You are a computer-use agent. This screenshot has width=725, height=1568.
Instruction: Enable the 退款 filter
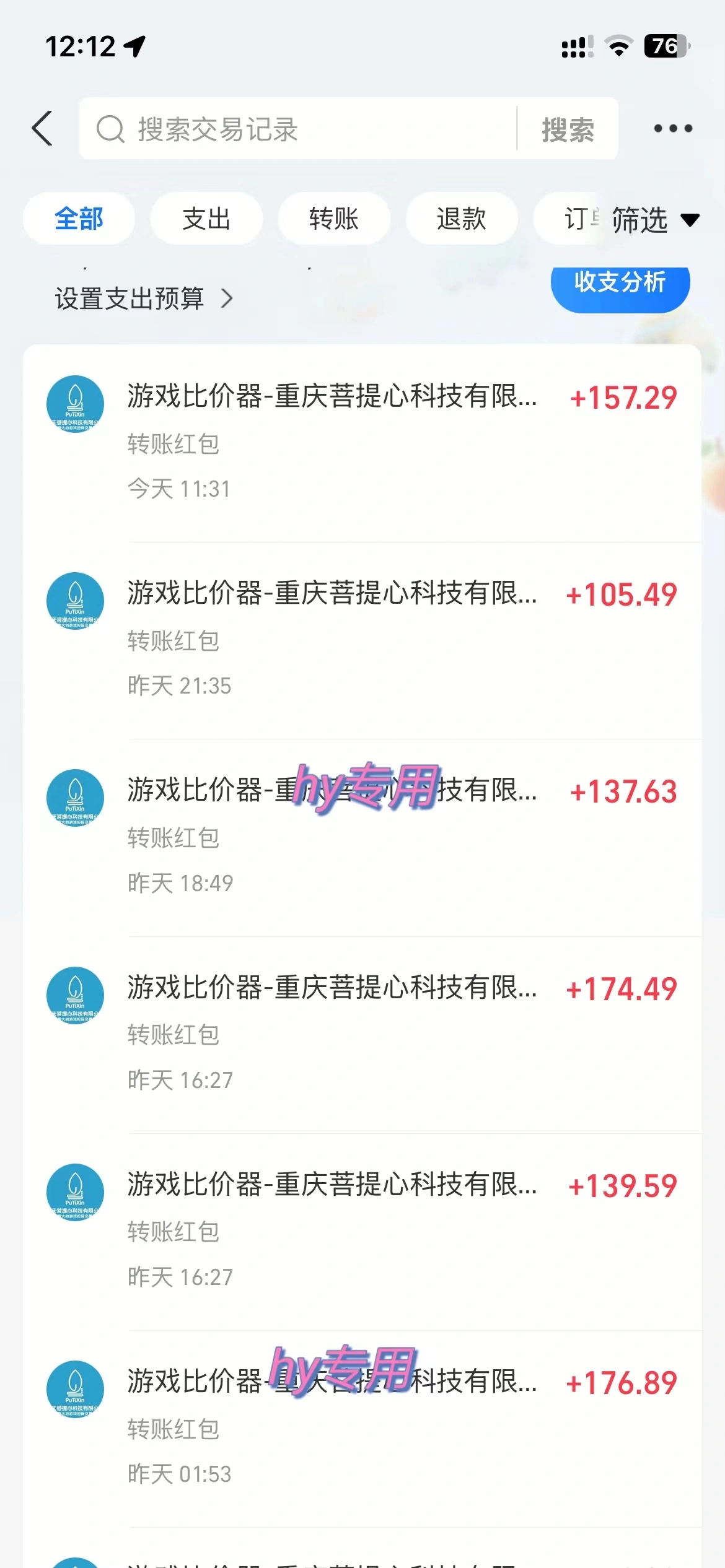[462, 219]
